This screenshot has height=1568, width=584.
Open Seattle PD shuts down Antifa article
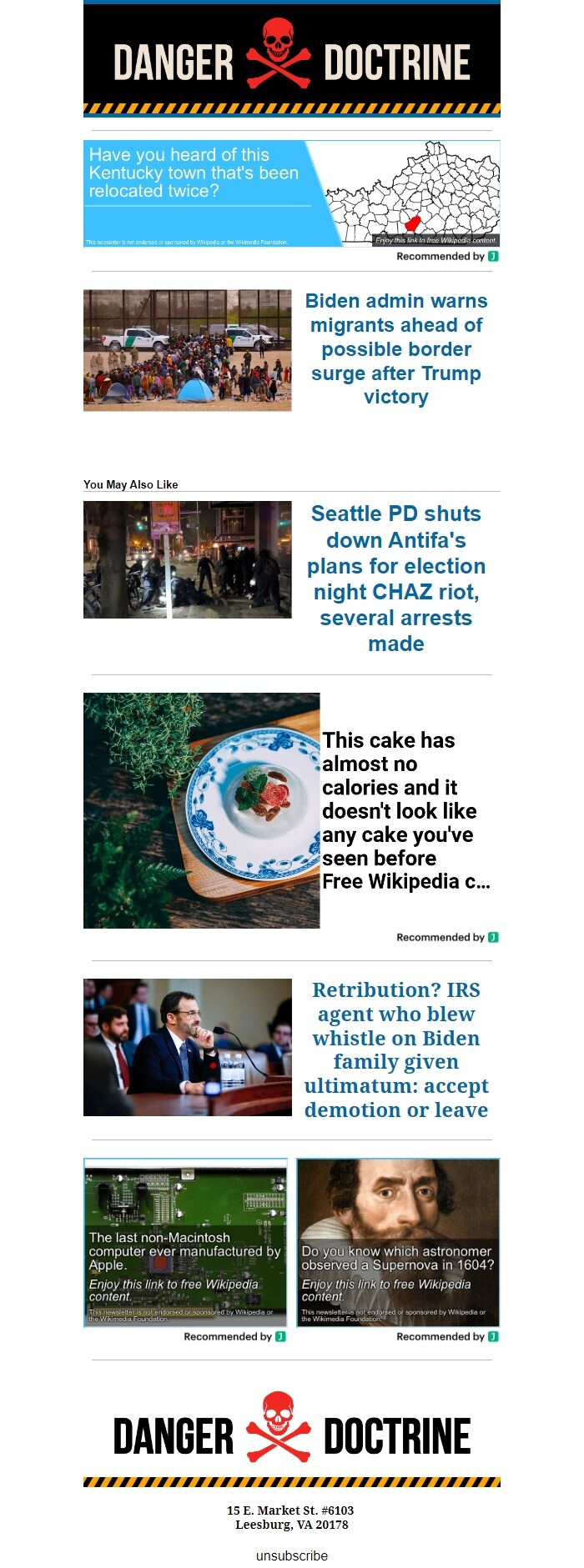point(395,578)
